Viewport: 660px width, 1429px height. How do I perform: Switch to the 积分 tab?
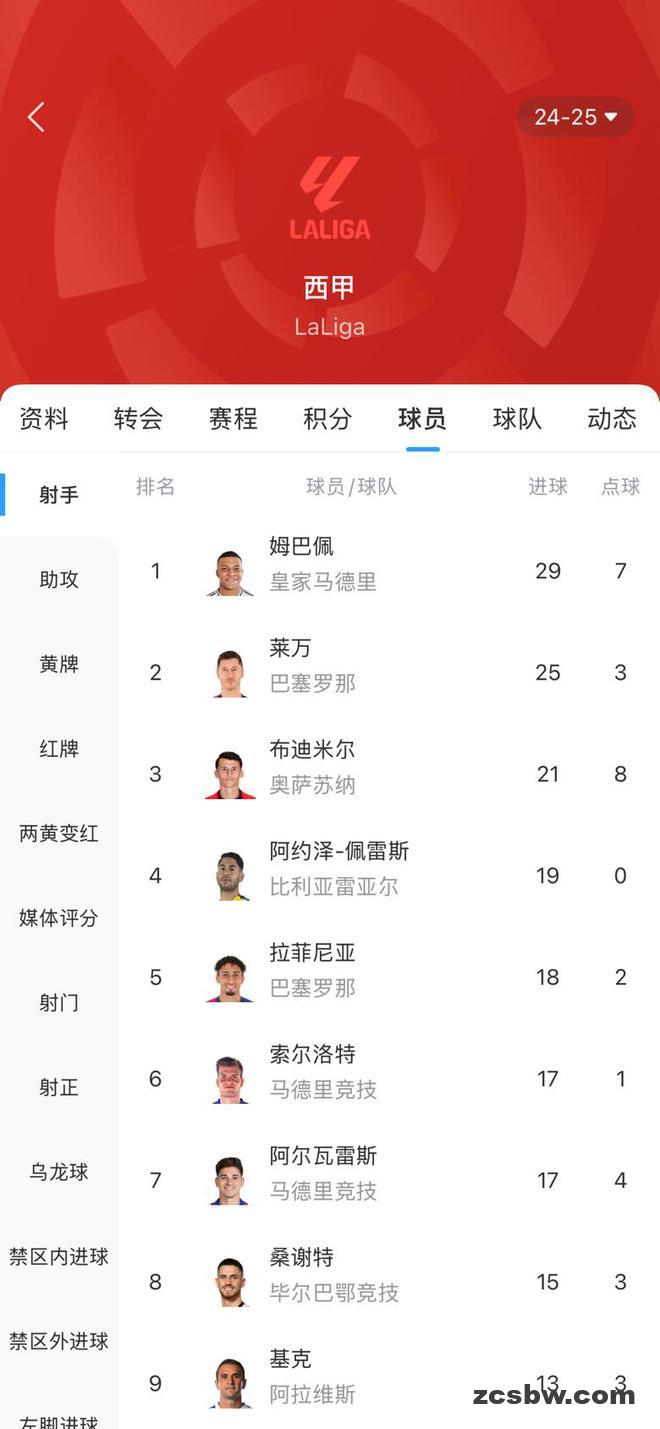(x=328, y=418)
